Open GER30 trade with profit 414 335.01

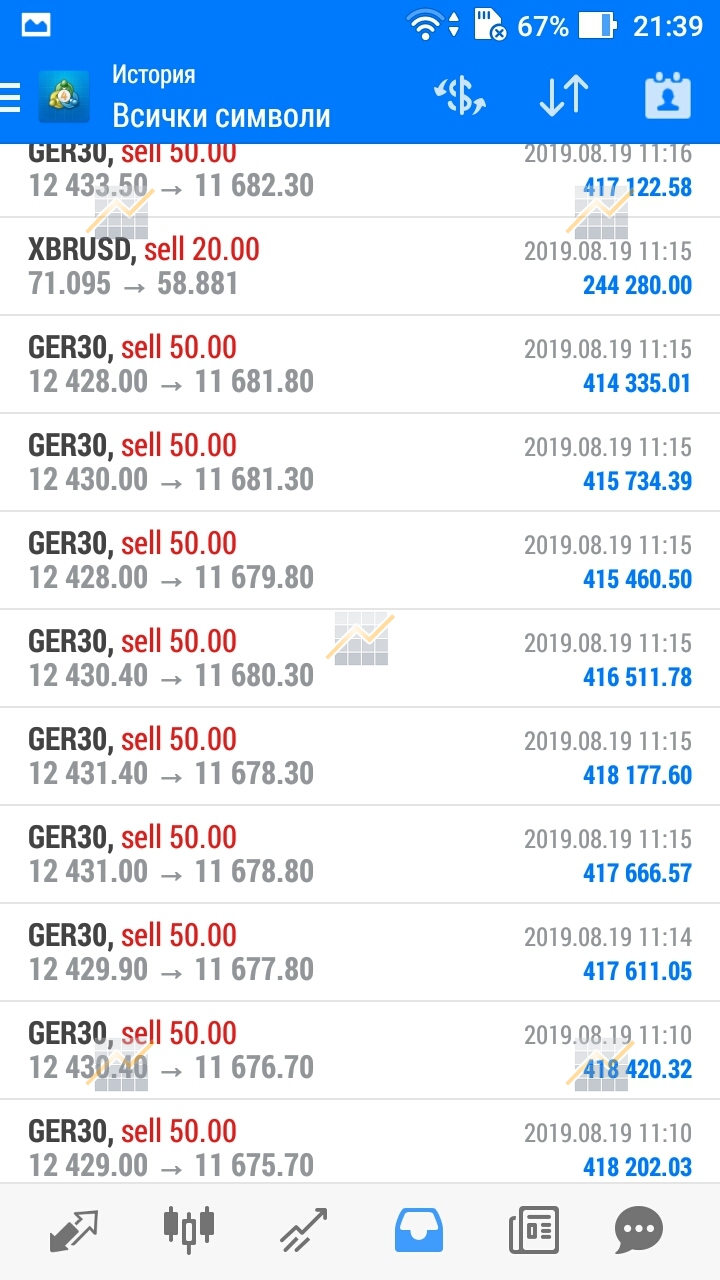(360, 365)
